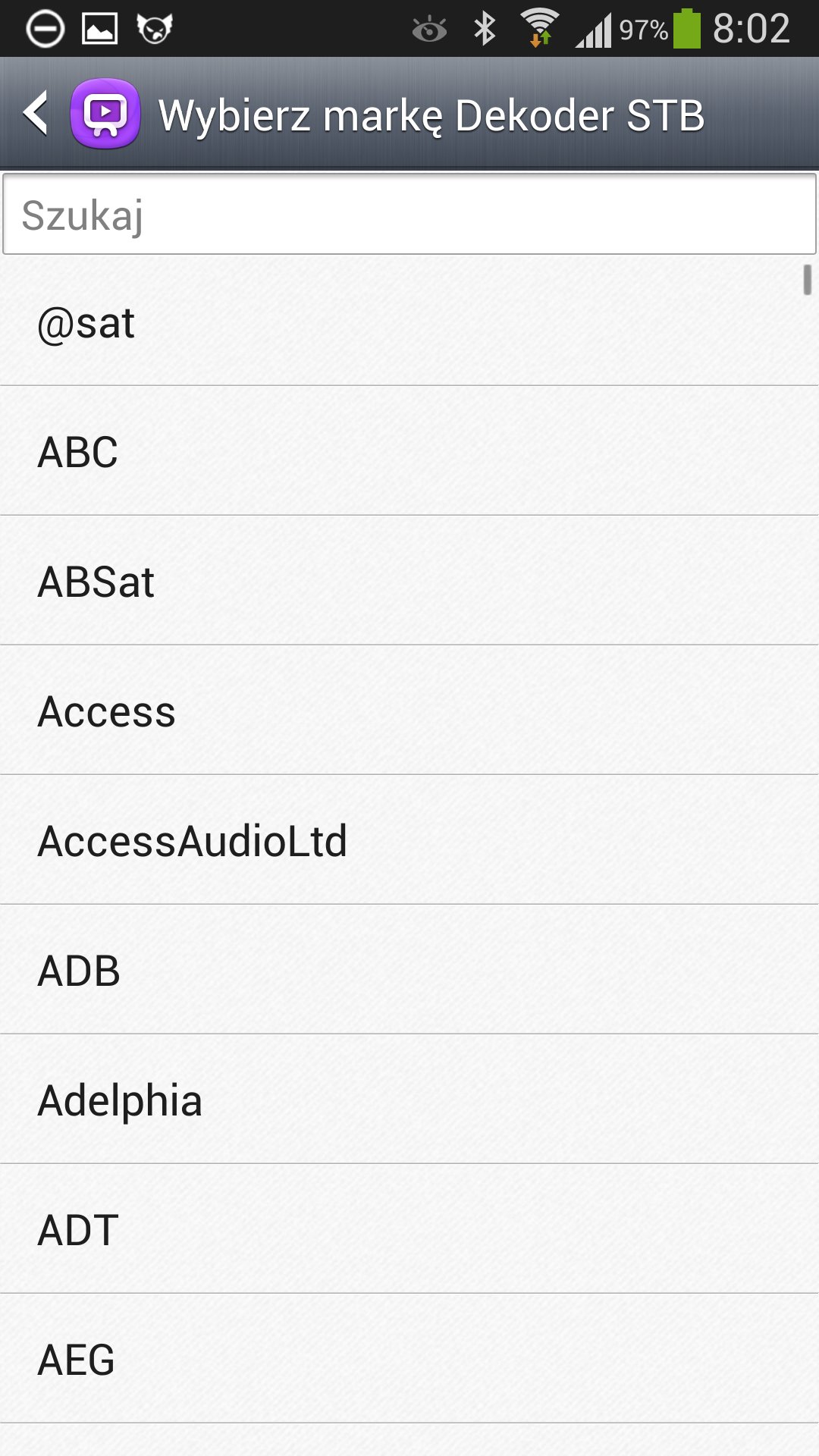This screenshot has height=1456, width=819.
Task: Open the AccessAudioLtd entry
Action: (409, 841)
